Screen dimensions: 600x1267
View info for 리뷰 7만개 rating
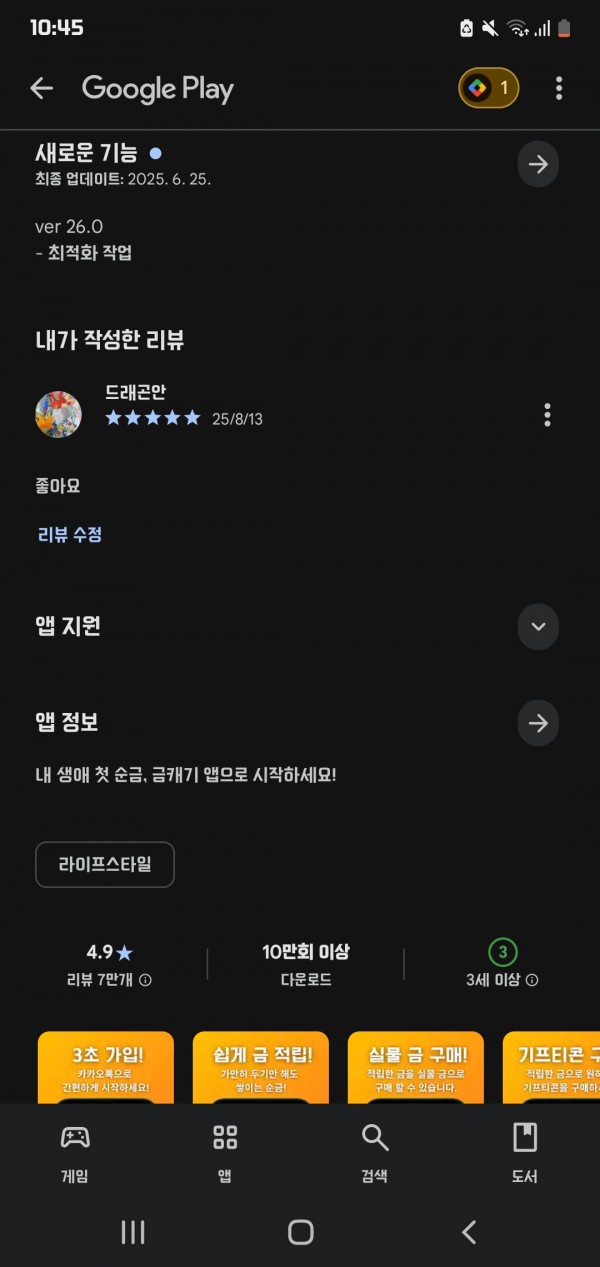[x=145, y=980]
